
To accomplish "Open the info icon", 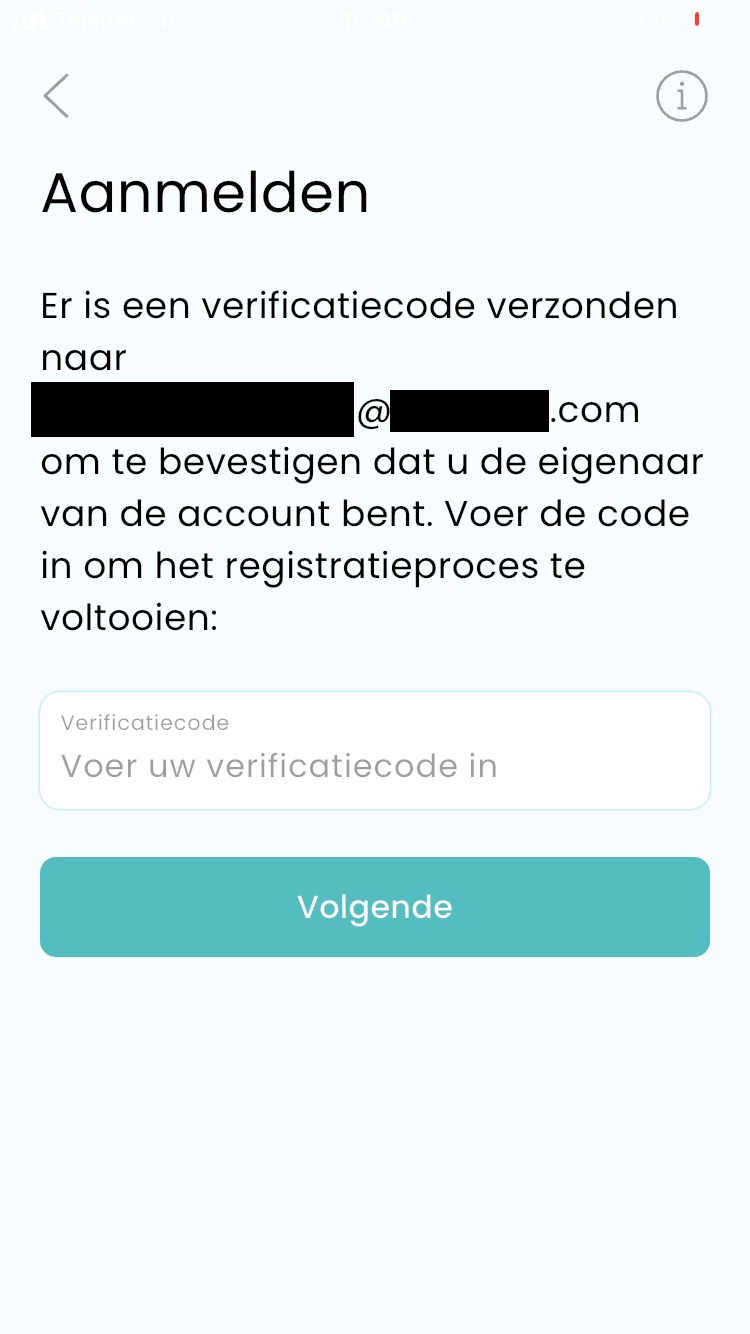I will [682, 96].
